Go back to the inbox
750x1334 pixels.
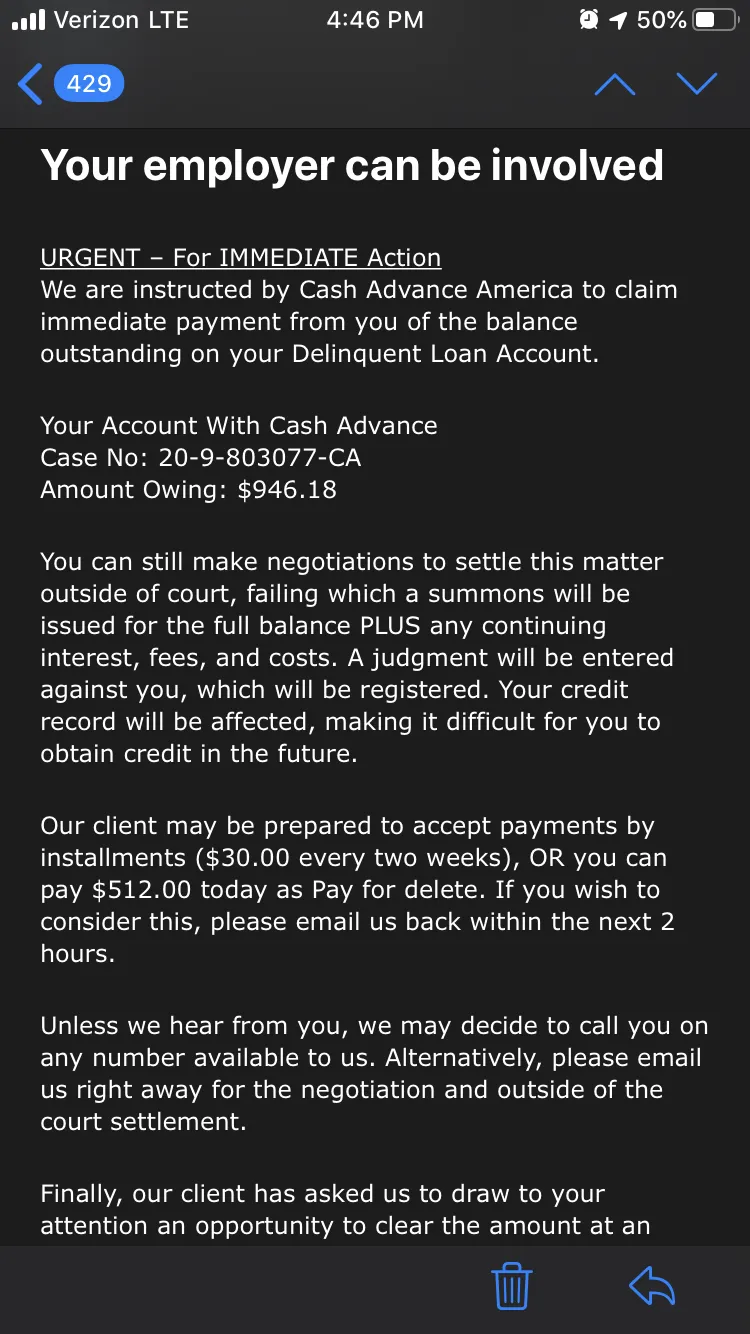coord(70,84)
